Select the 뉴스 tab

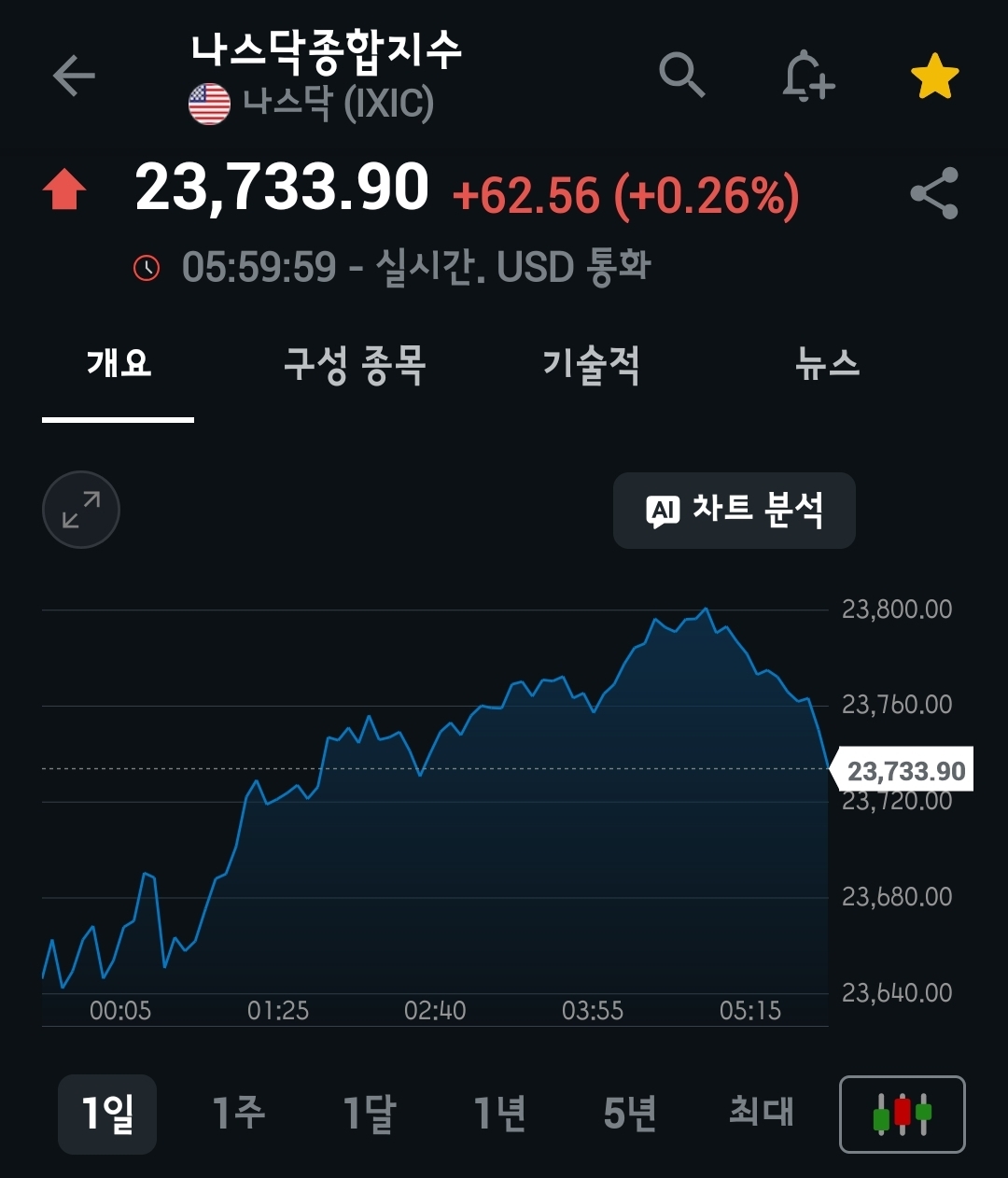[x=827, y=364]
